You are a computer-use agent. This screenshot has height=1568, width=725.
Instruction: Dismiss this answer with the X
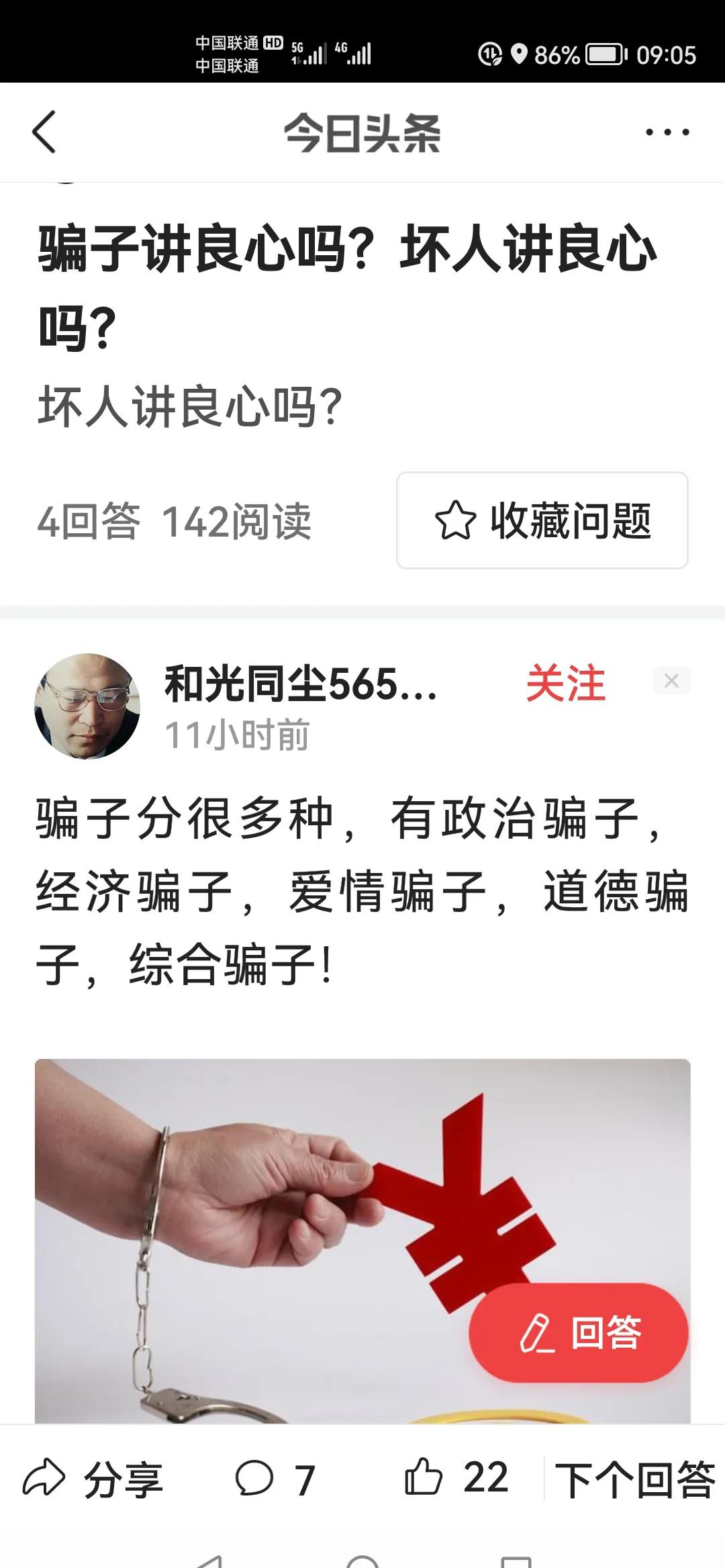click(x=671, y=681)
